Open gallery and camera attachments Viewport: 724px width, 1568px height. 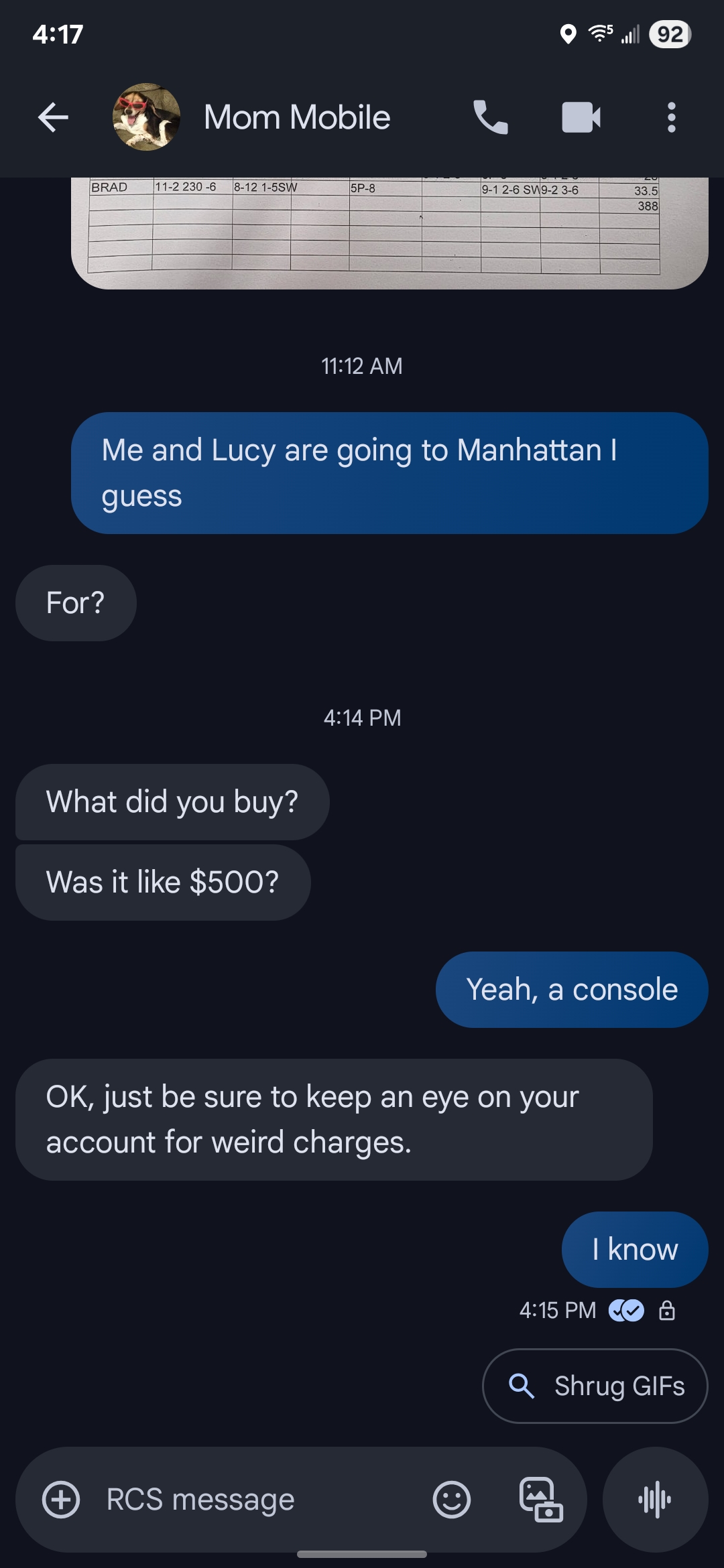coord(541,1500)
